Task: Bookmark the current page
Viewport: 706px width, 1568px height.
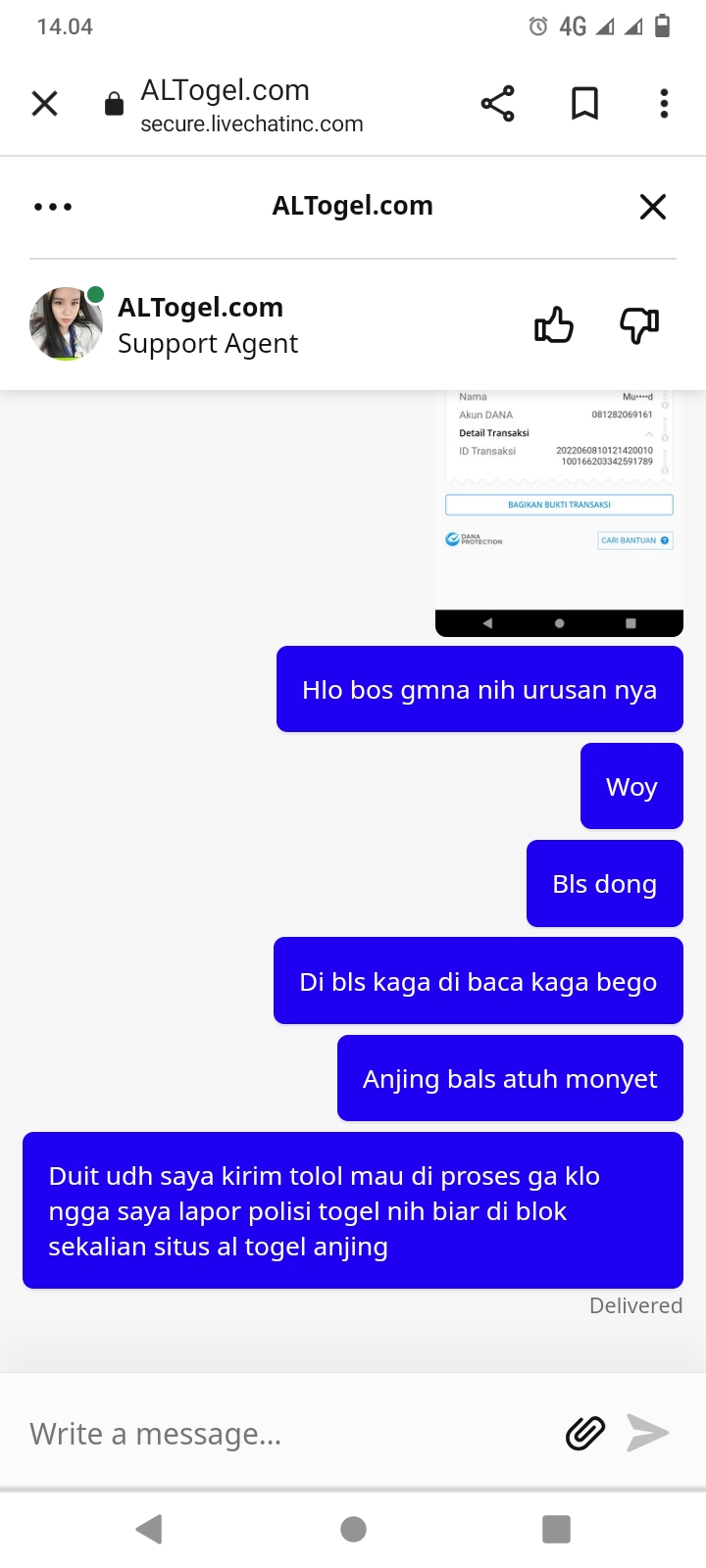Action: [x=584, y=104]
